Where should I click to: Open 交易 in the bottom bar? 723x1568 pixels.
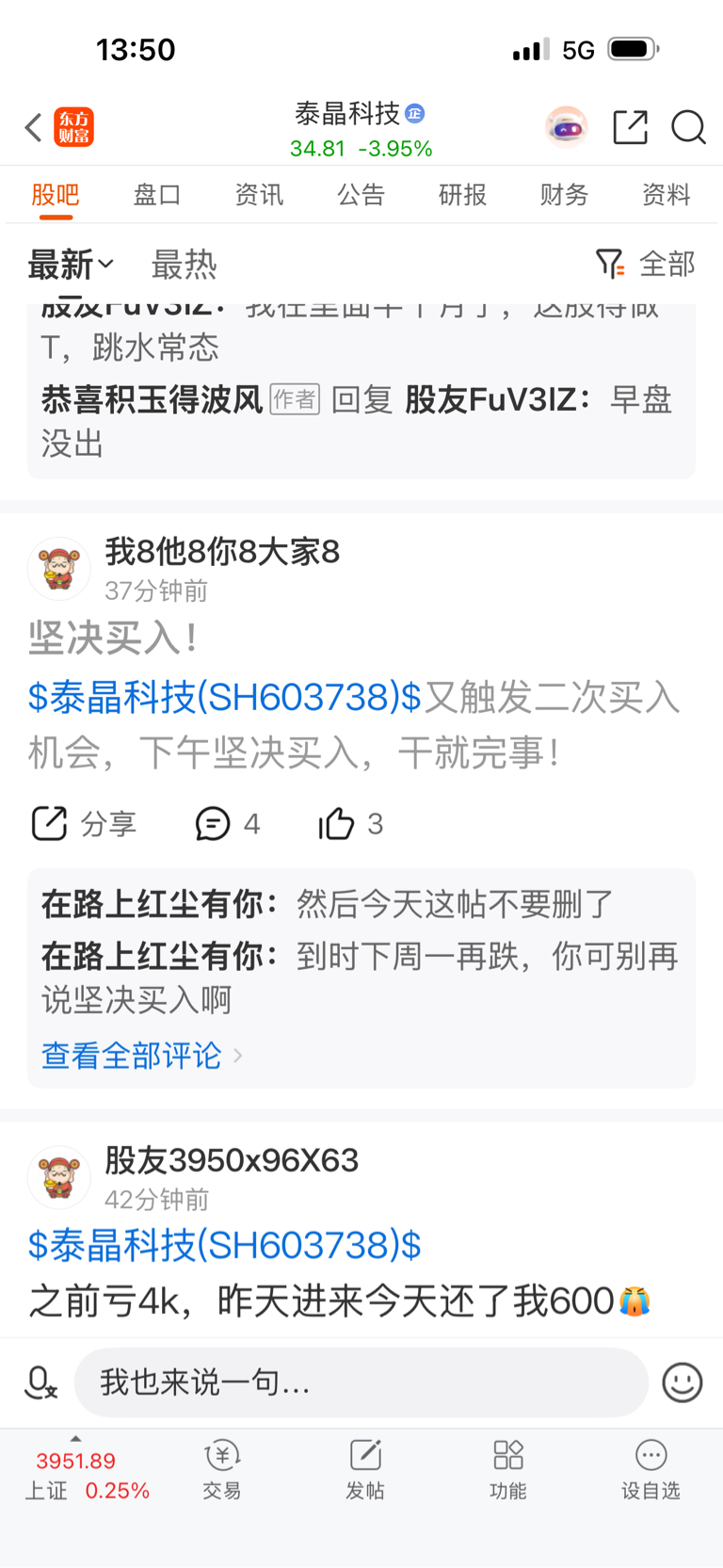click(x=222, y=1470)
